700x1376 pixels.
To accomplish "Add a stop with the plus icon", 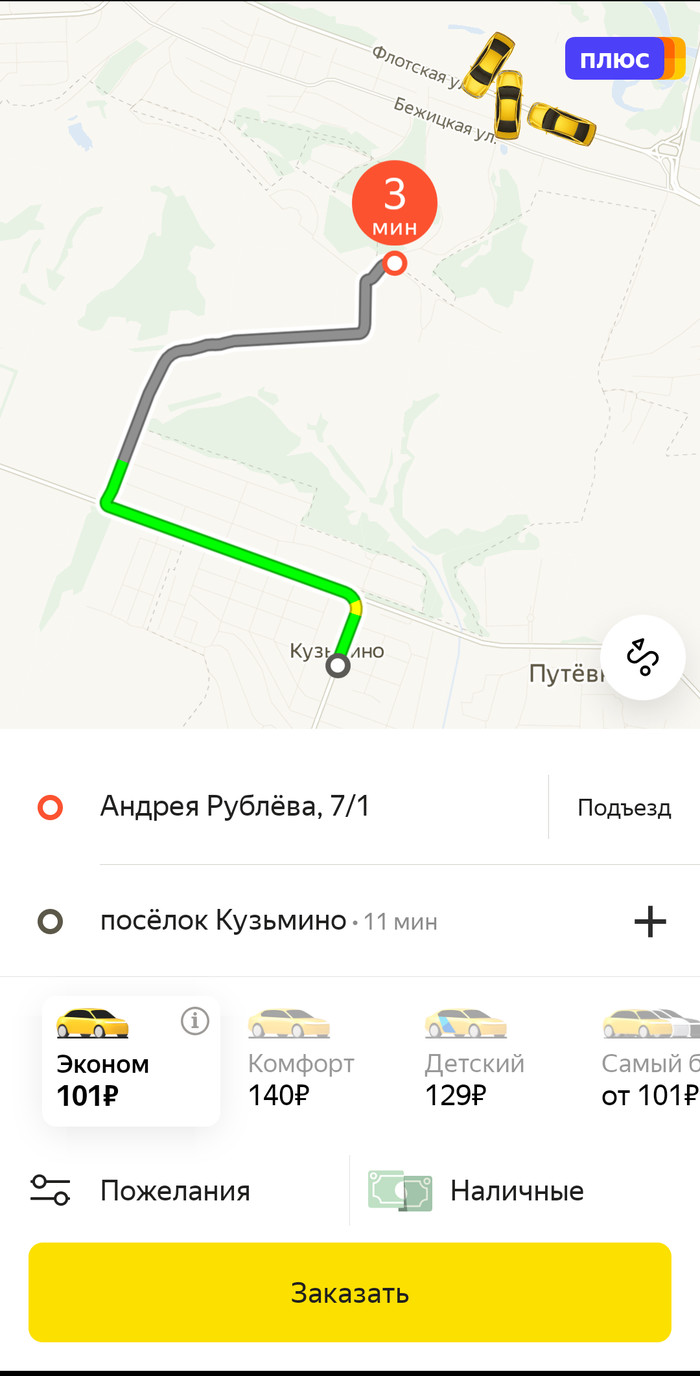I will tap(650, 921).
